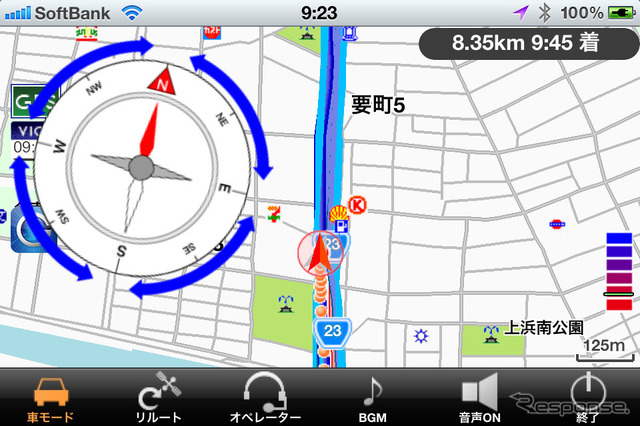Recalculate route with リルート

point(158,397)
